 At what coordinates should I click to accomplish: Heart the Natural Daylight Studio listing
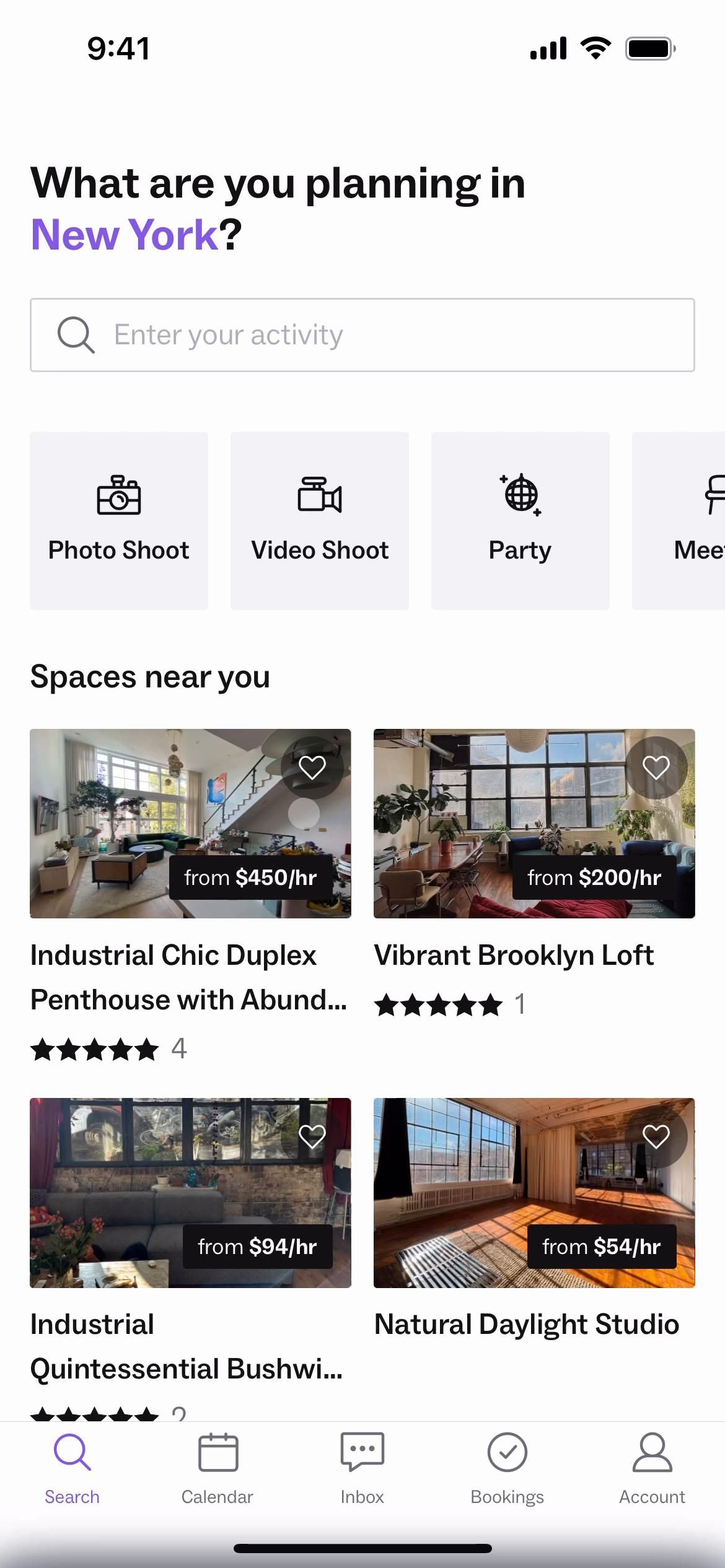tap(656, 1136)
